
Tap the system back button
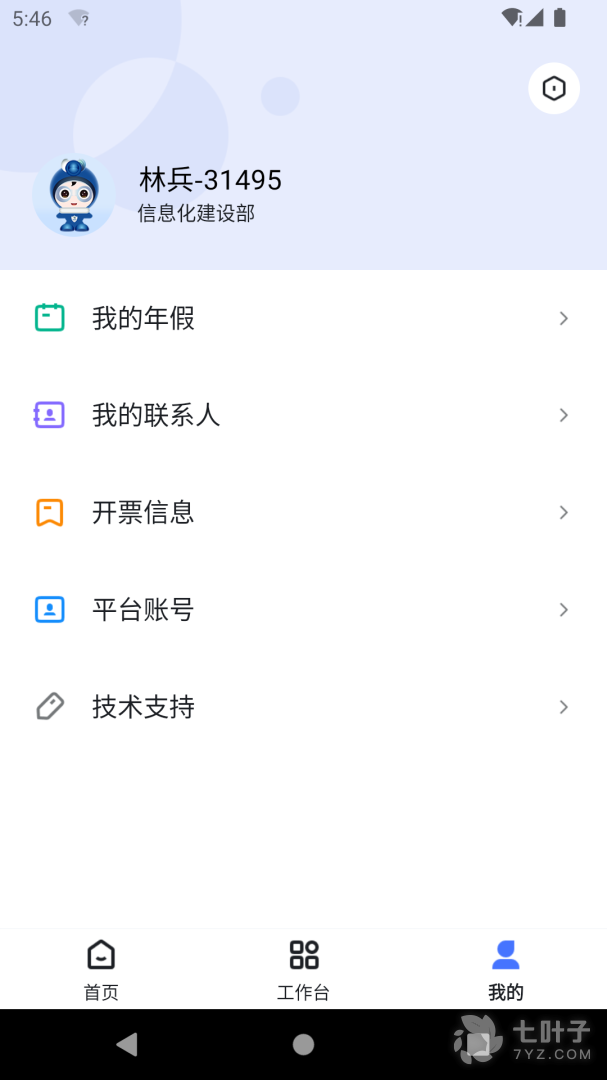coord(127,1044)
